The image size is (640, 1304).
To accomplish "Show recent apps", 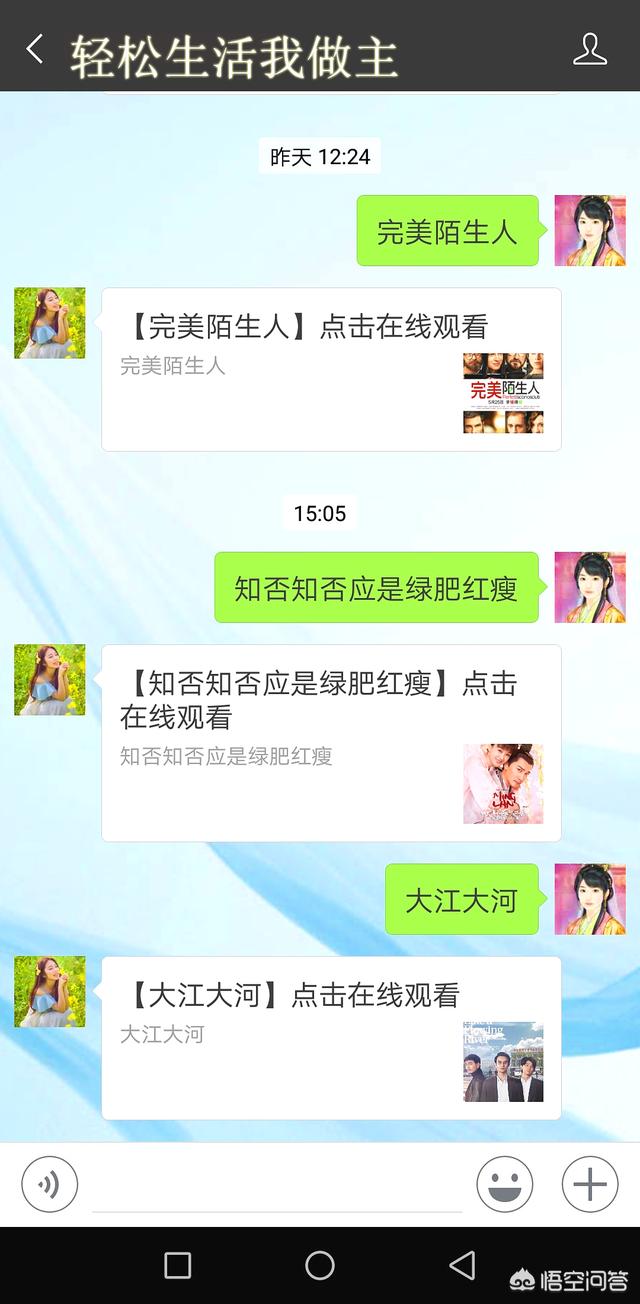I will click(x=178, y=1265).
